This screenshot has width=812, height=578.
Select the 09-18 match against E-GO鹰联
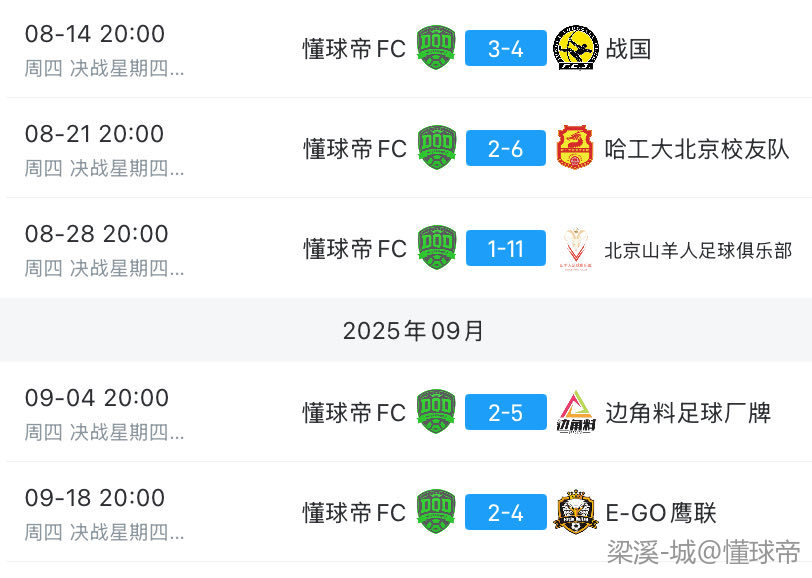click(x=505, y=512)
